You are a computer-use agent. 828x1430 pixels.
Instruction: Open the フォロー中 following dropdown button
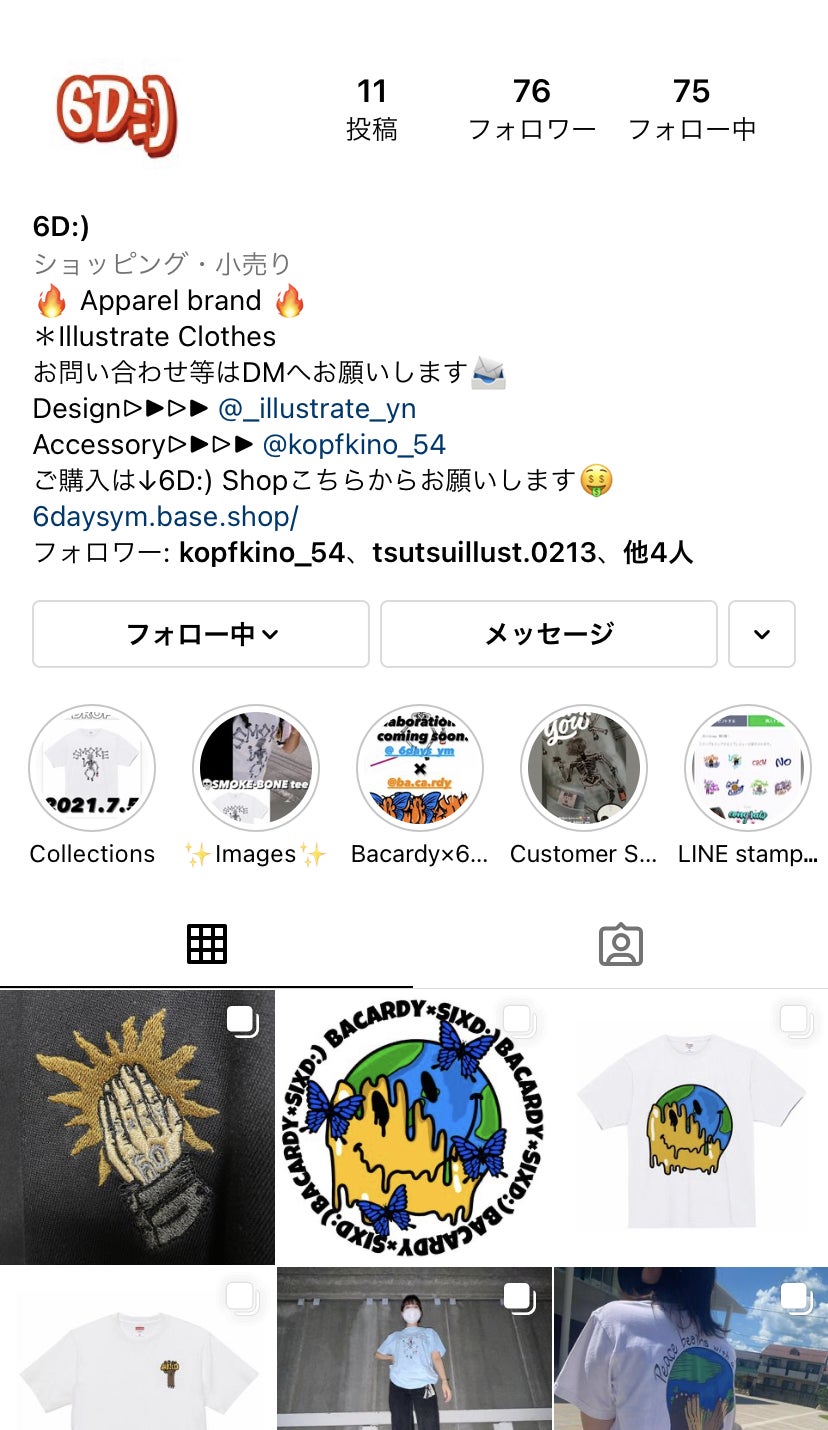200,634
